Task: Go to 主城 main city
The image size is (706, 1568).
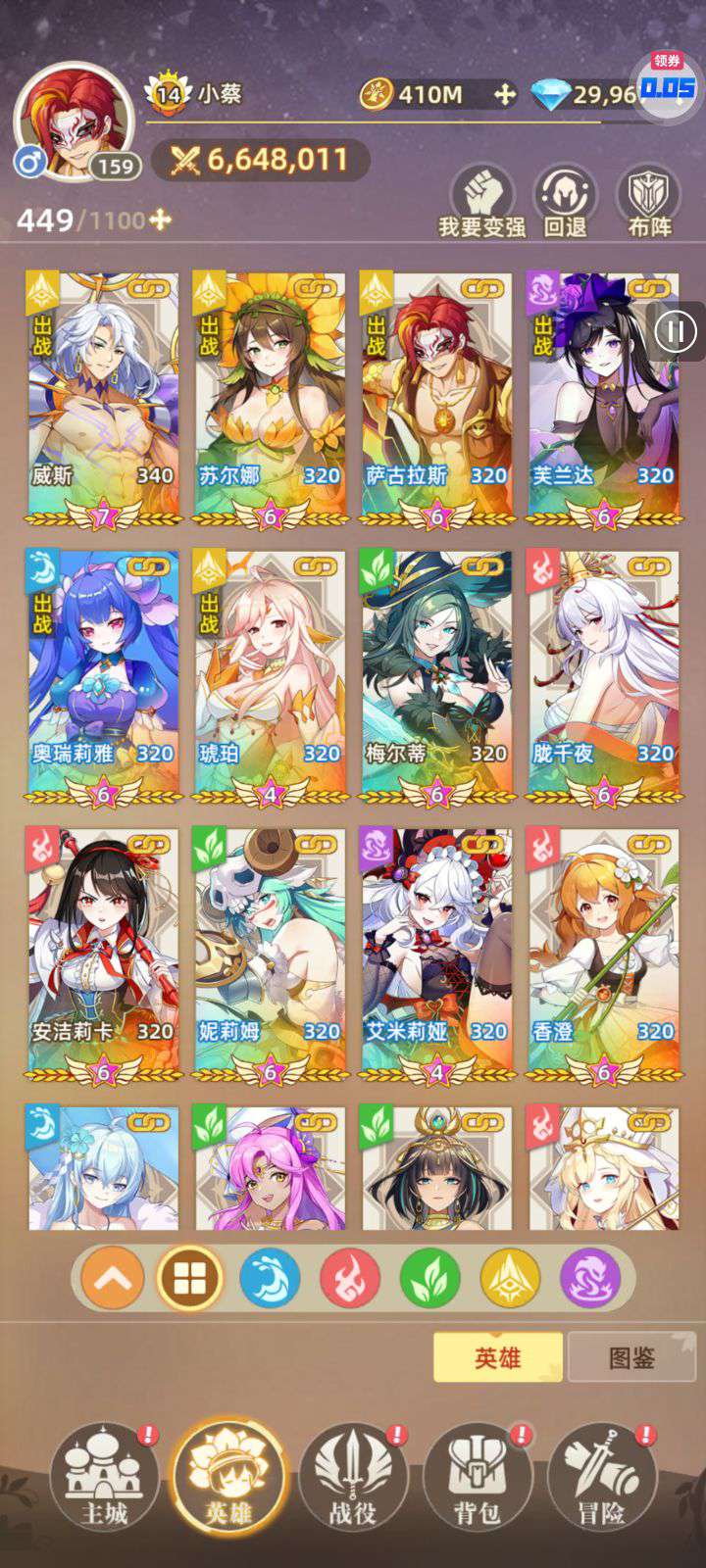Action: pyautogui.click(x=104, y=1477)
